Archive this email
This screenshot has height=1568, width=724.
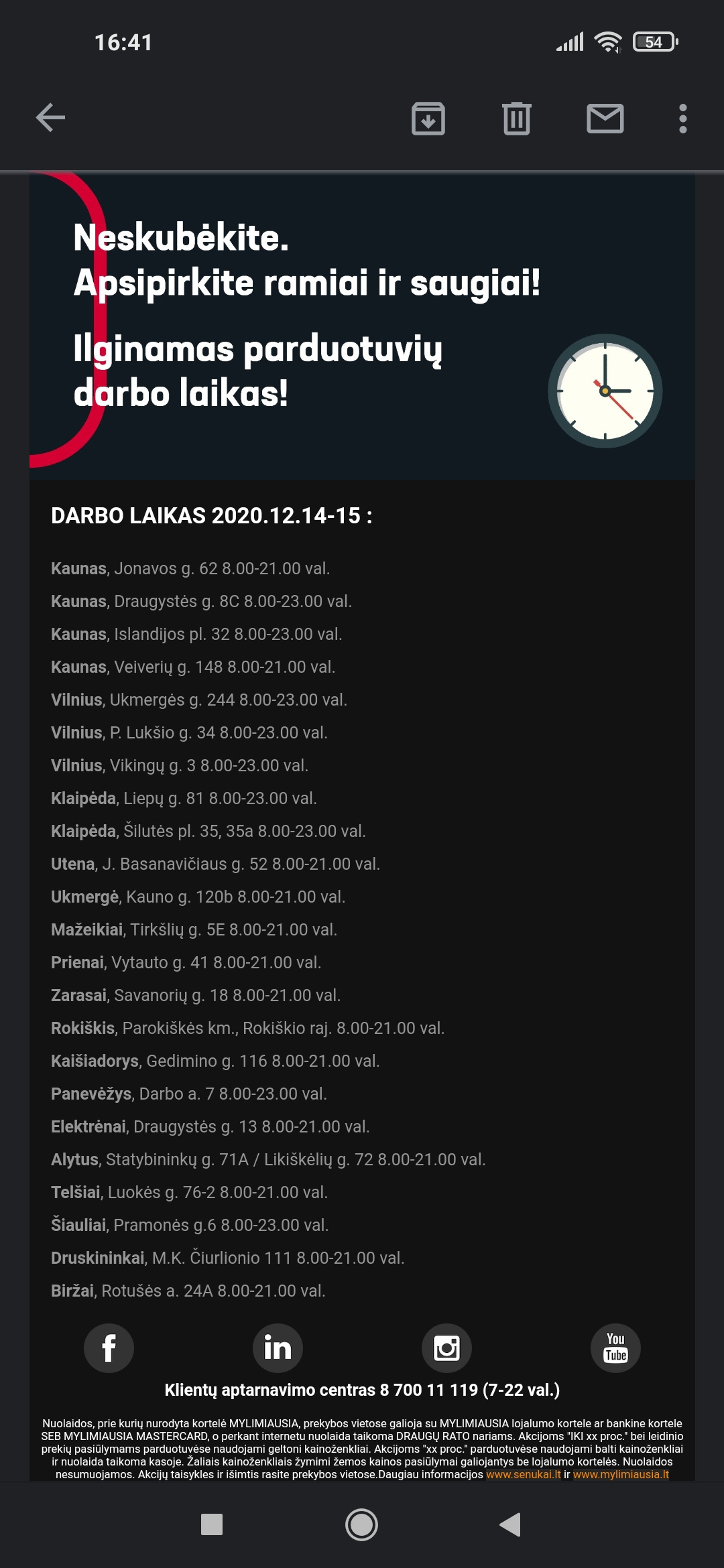(428, 119)
